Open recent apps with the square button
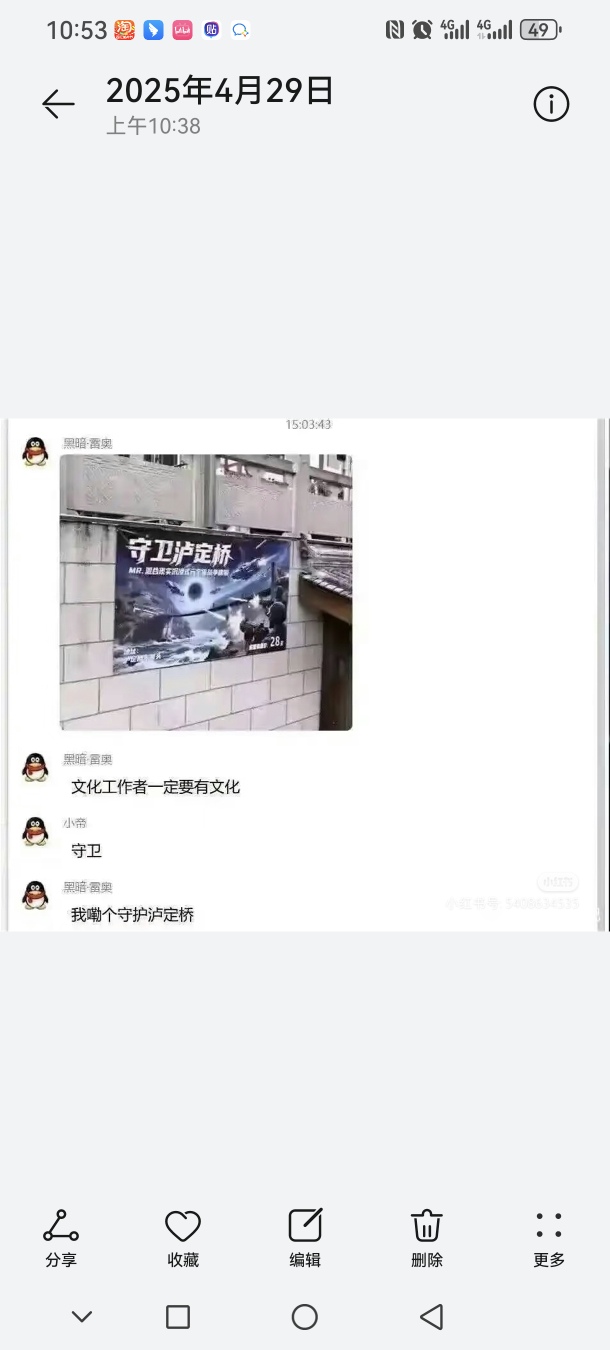This screenshot has width=610, height=1350. point(178,1317)
